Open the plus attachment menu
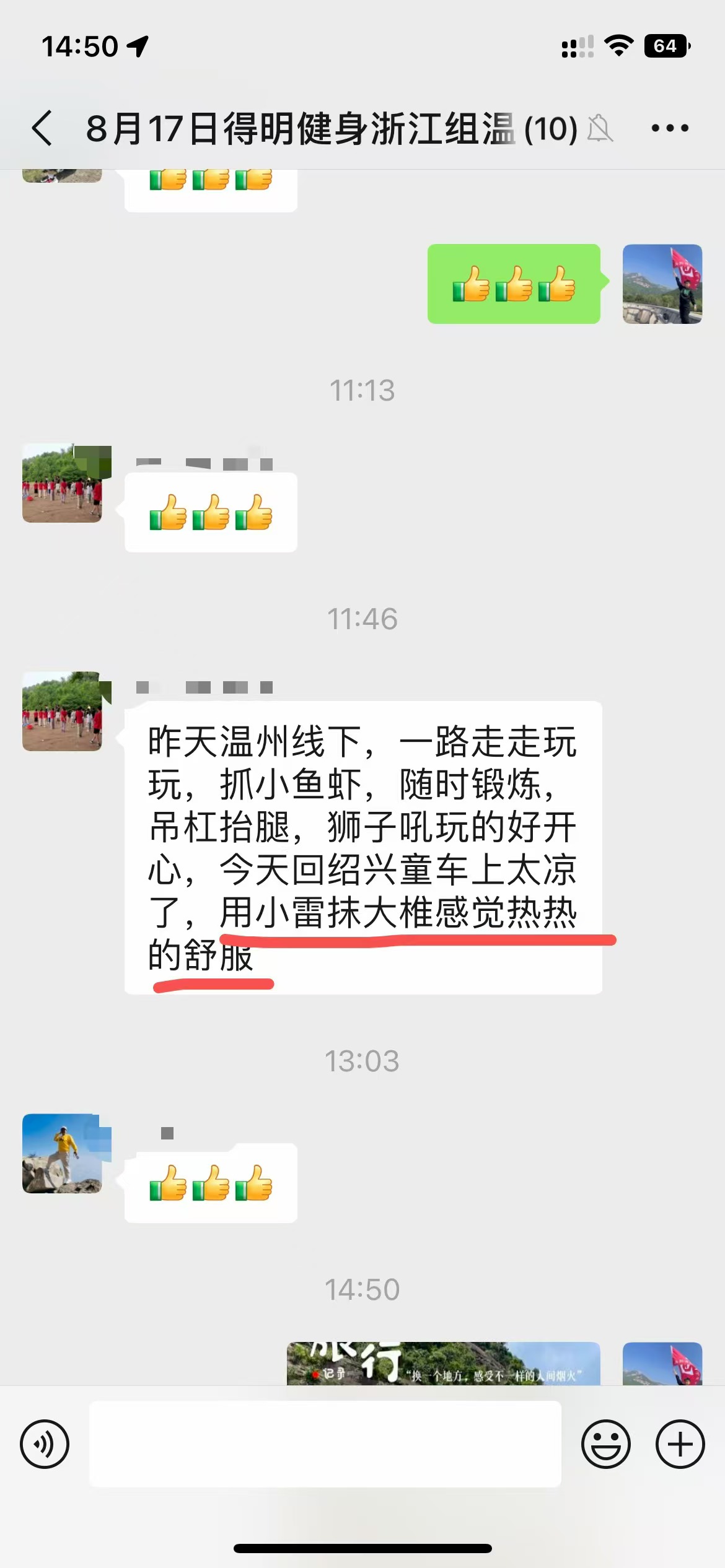 point(680,1444)
